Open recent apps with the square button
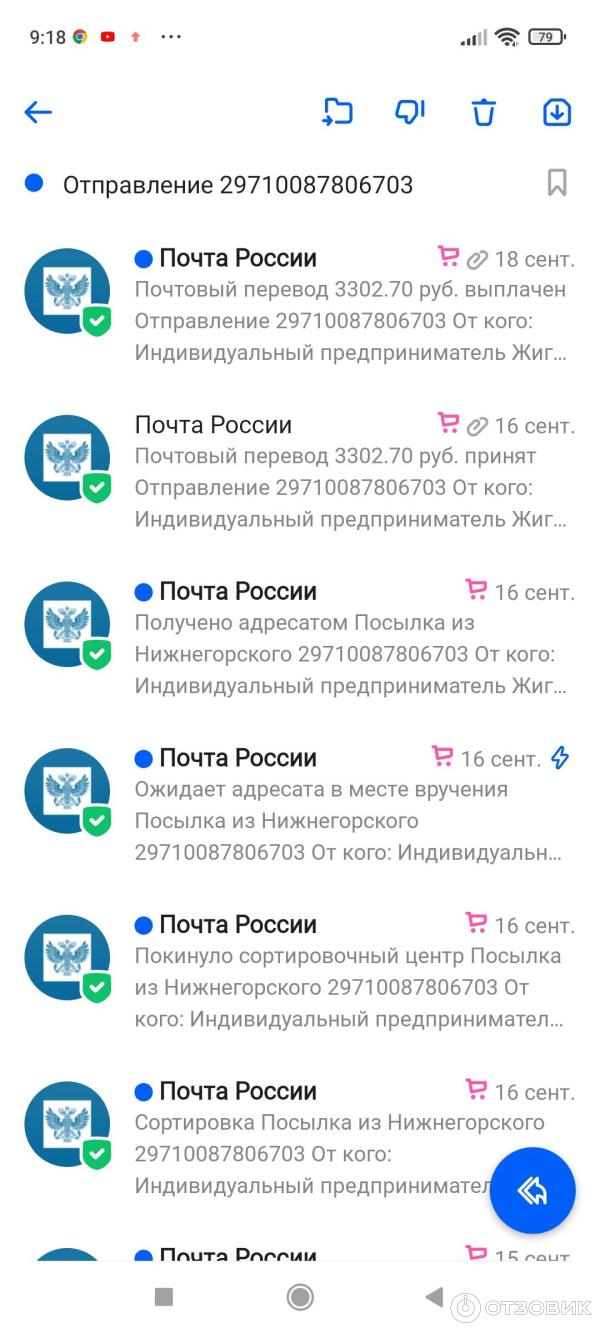600x1333 pixels. point(164,1297)
